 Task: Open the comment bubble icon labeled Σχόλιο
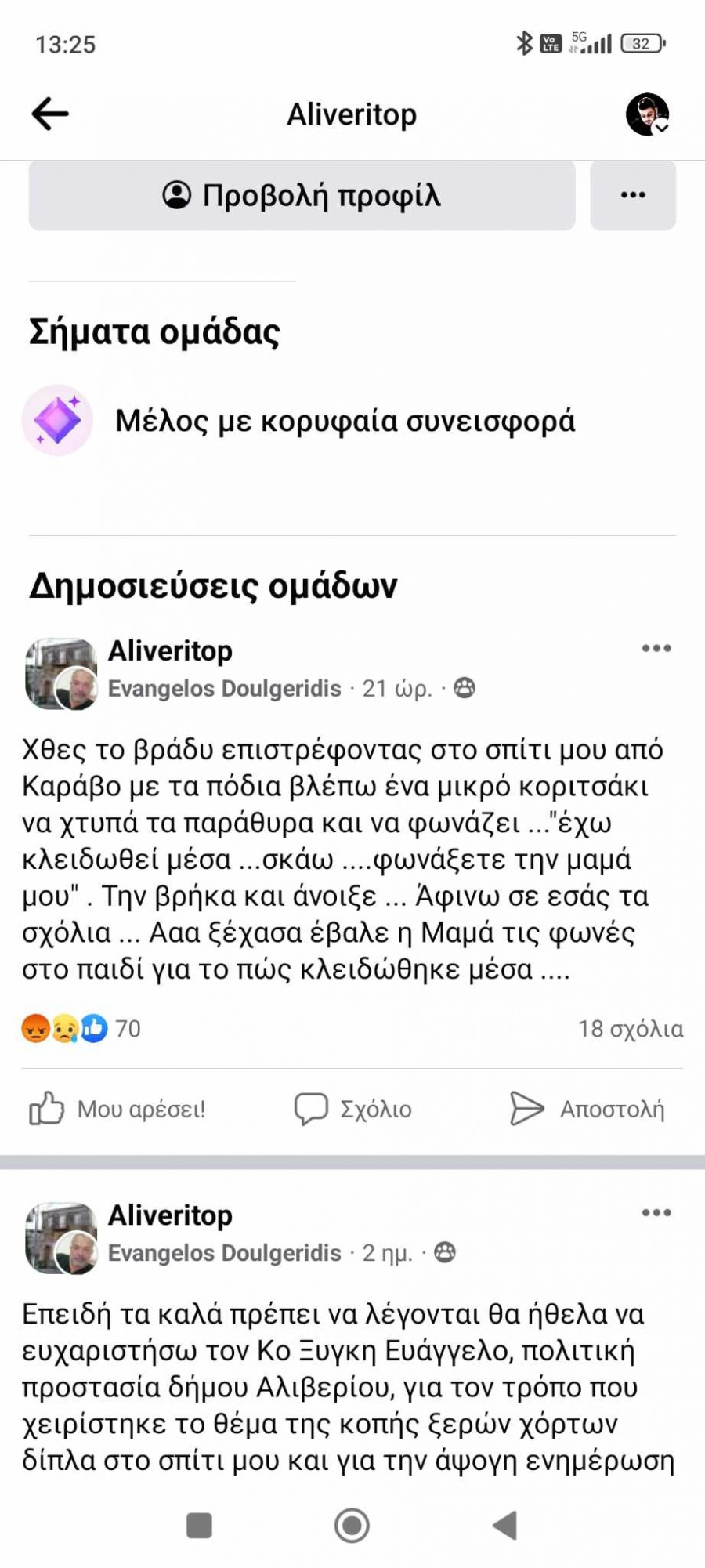click(x=313, y=1108)
